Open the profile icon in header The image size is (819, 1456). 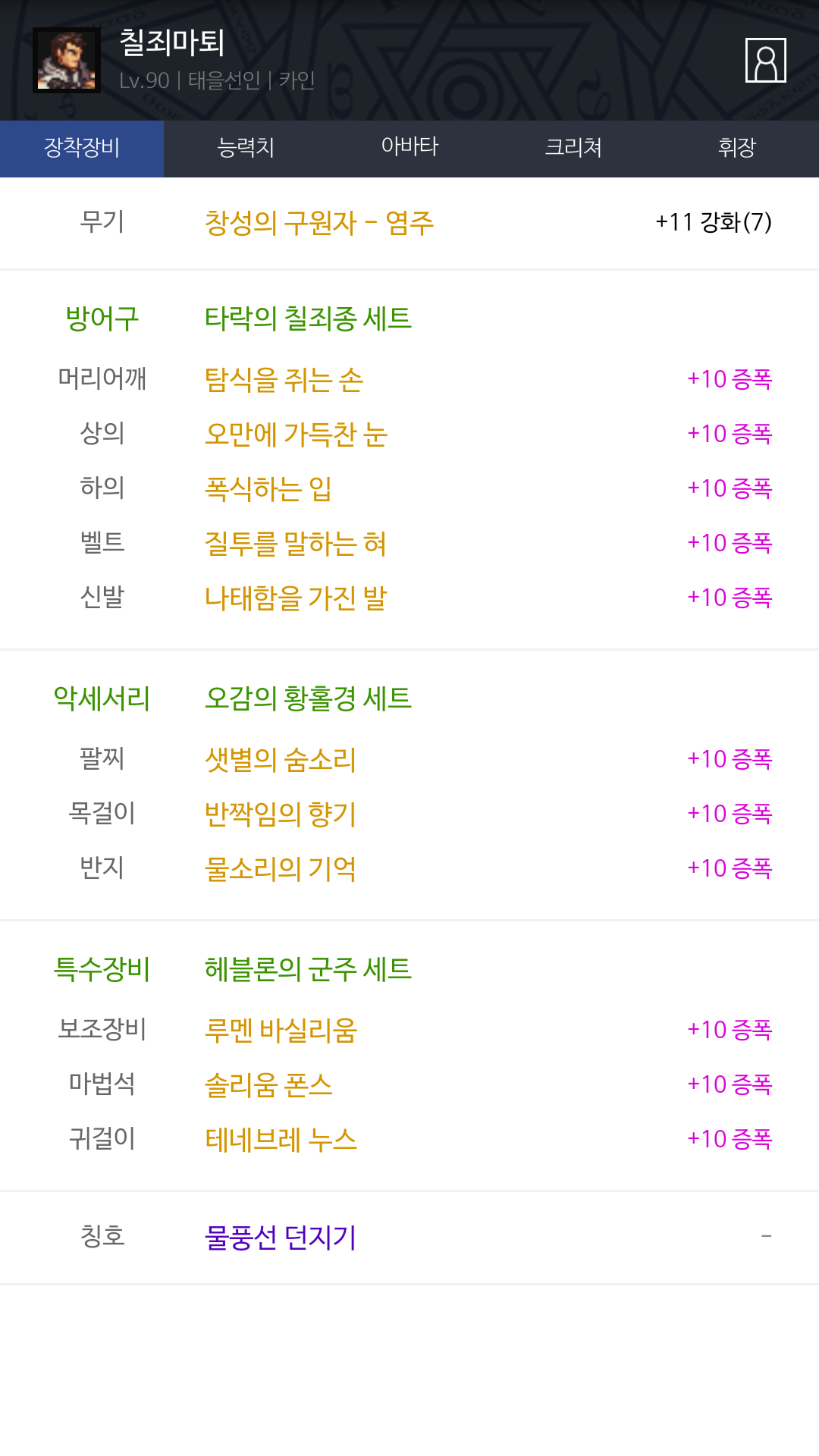765,60
